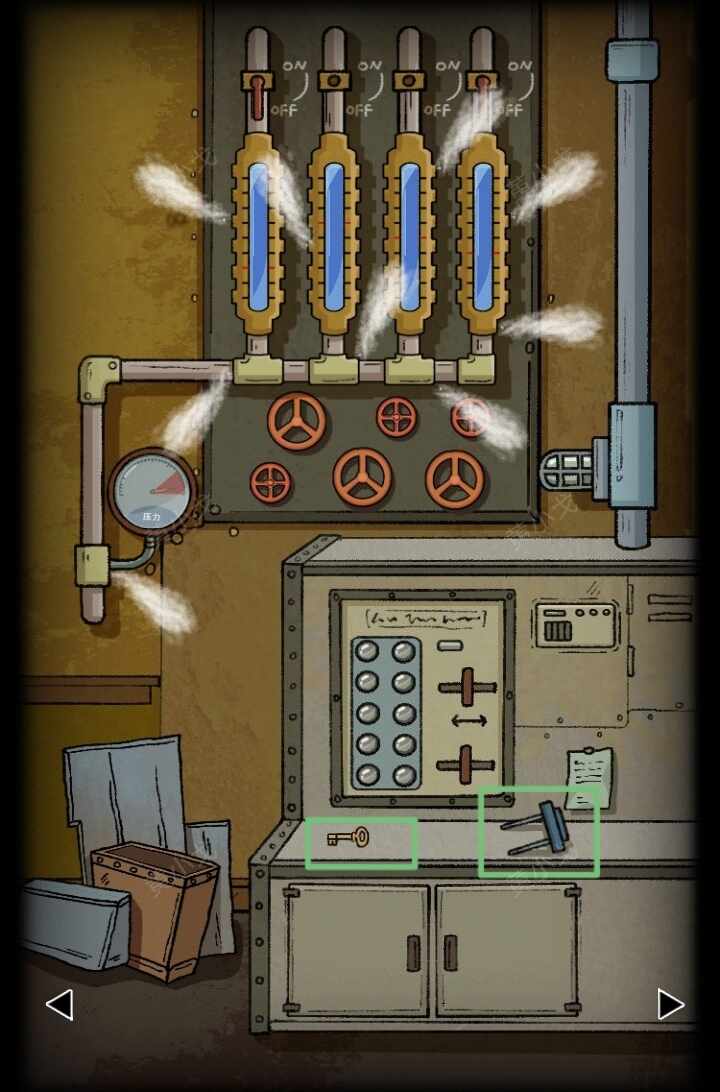This screenshot has width=720, height=1092.
Task: Go to the scene on the right
Action: tap(669, 1004)
